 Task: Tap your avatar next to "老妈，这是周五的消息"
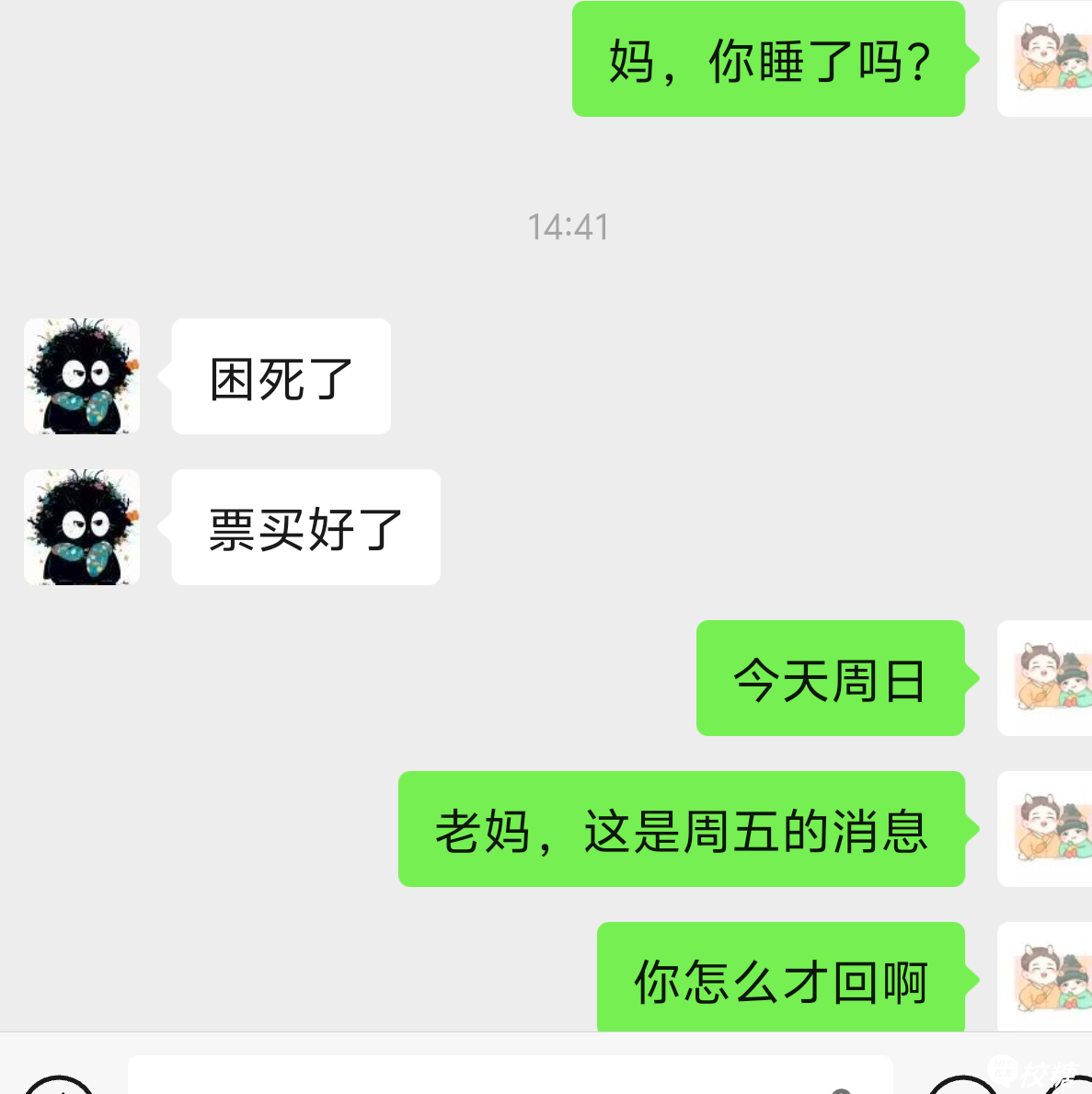(x=1045, y=829)
